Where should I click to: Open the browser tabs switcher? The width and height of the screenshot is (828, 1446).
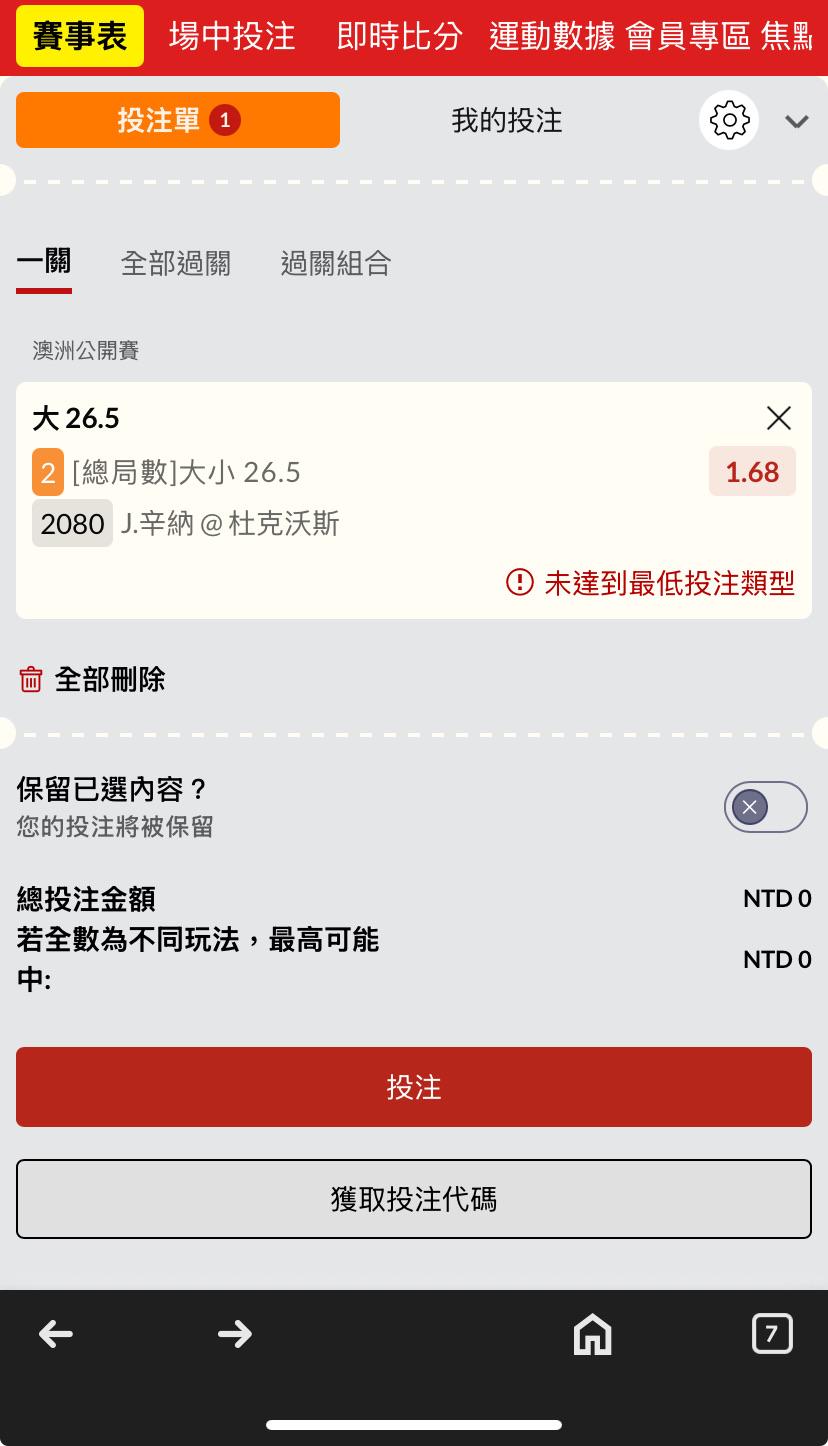772,1334
